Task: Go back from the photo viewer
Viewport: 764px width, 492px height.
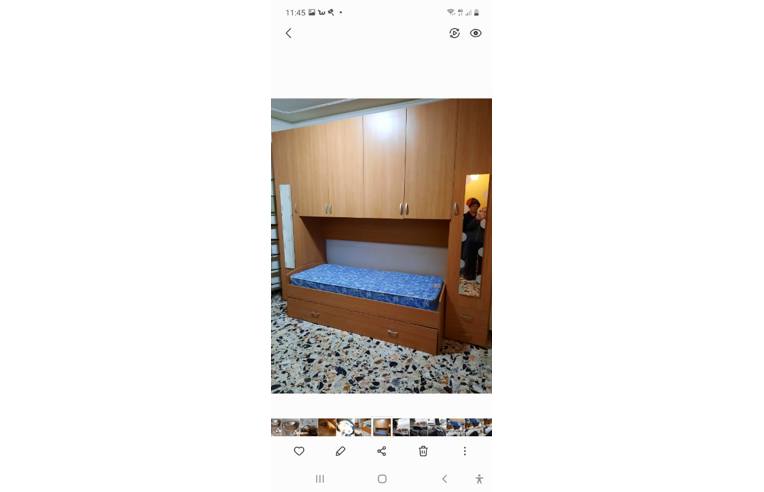Action: [x=288, y=33]
